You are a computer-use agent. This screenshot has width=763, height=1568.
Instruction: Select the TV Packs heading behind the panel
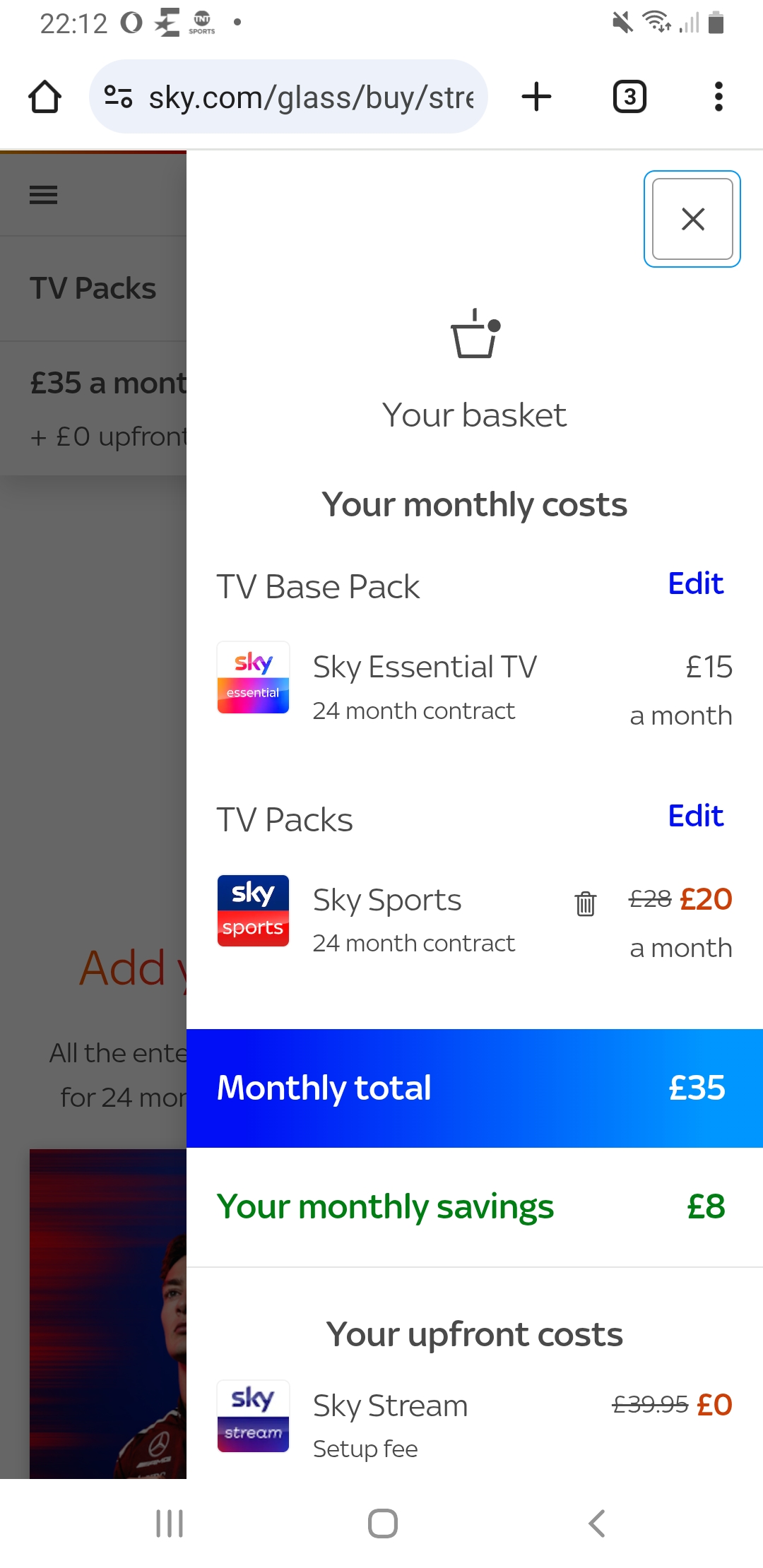(93, 287)
